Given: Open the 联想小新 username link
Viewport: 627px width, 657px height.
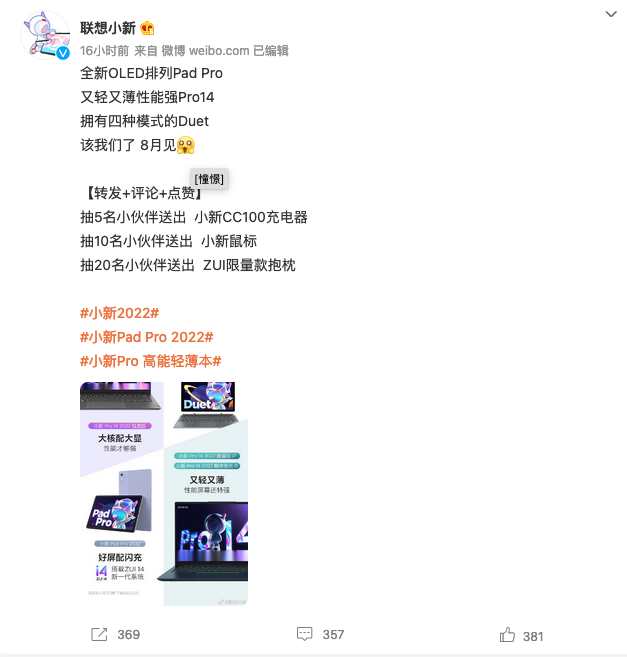Looking at the screenshot, I should tap(108, 28).
